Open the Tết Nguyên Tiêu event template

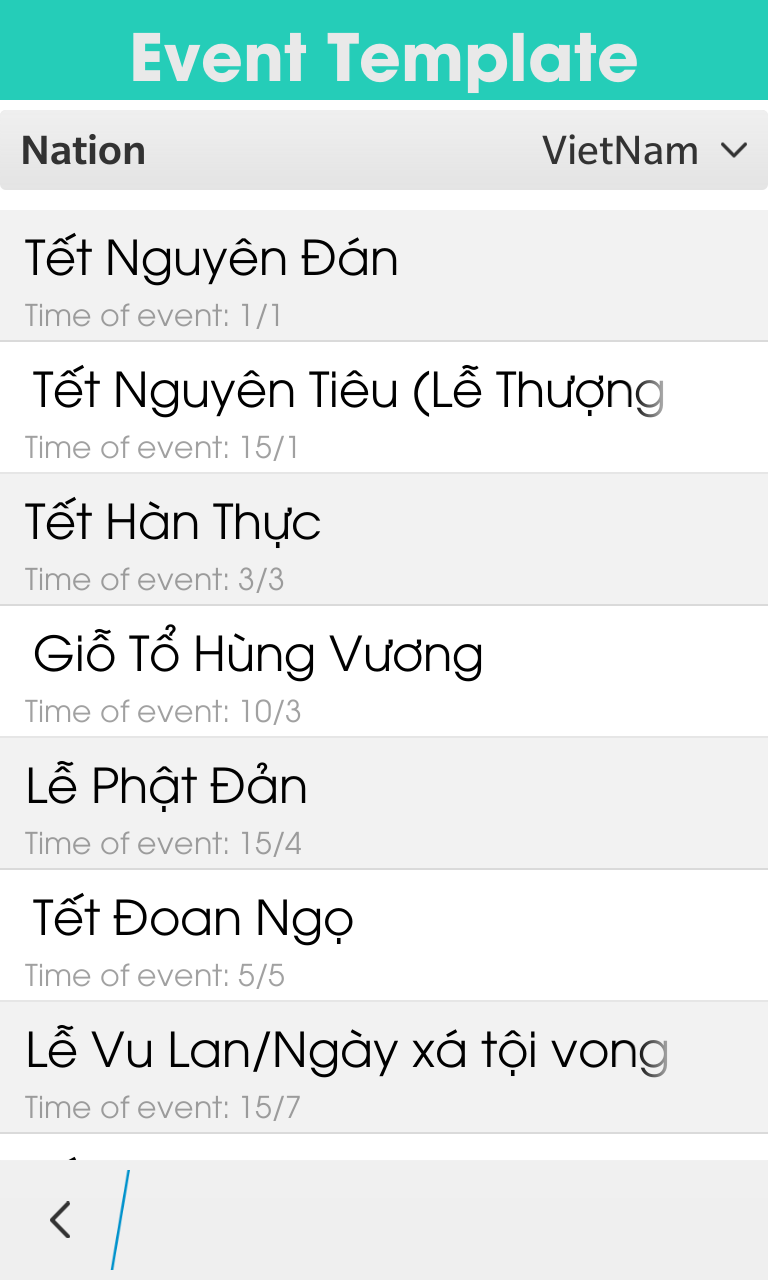pyautogui.click(x=384, y=407)
